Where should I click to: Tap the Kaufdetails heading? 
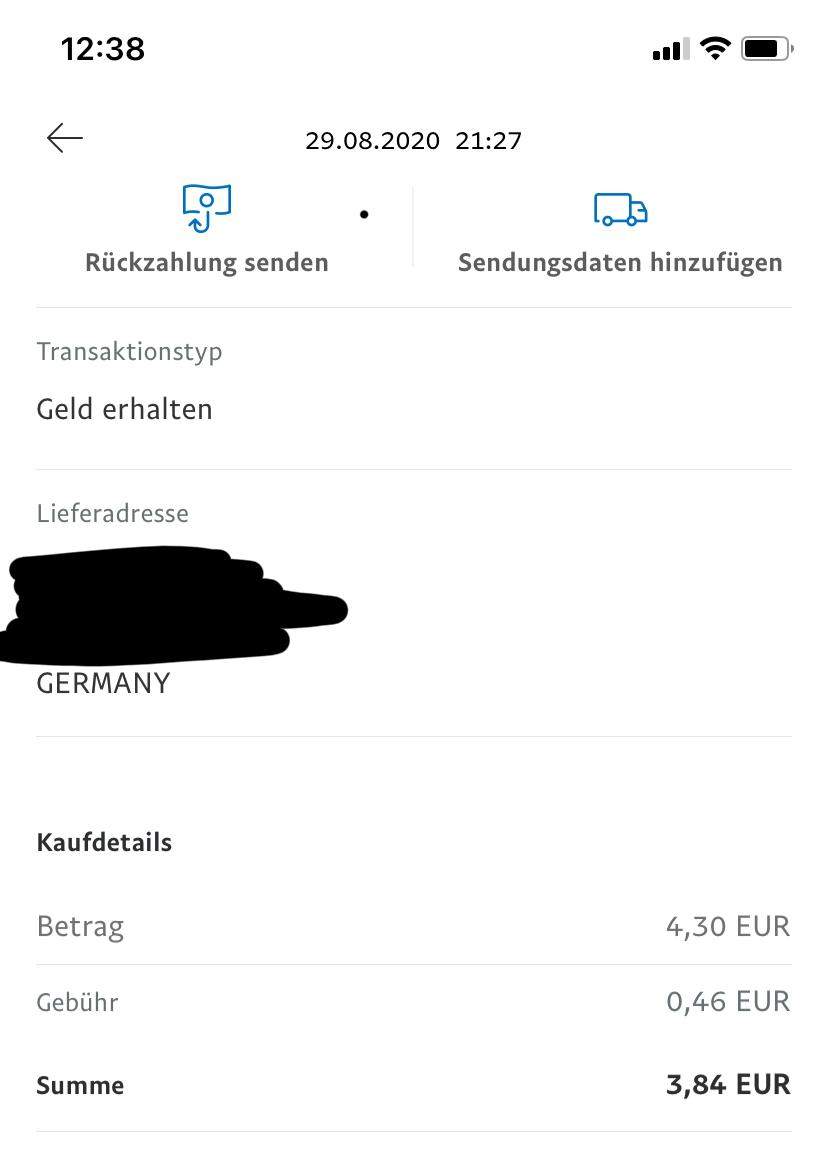[x=103, y=842]
